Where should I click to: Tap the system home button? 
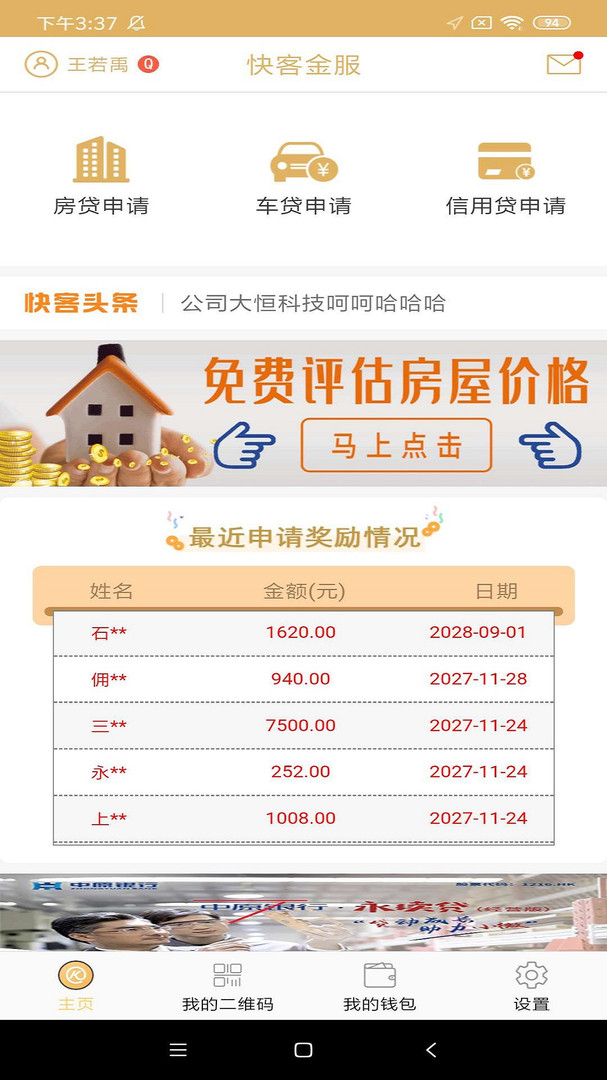[x=303, y=1050]
